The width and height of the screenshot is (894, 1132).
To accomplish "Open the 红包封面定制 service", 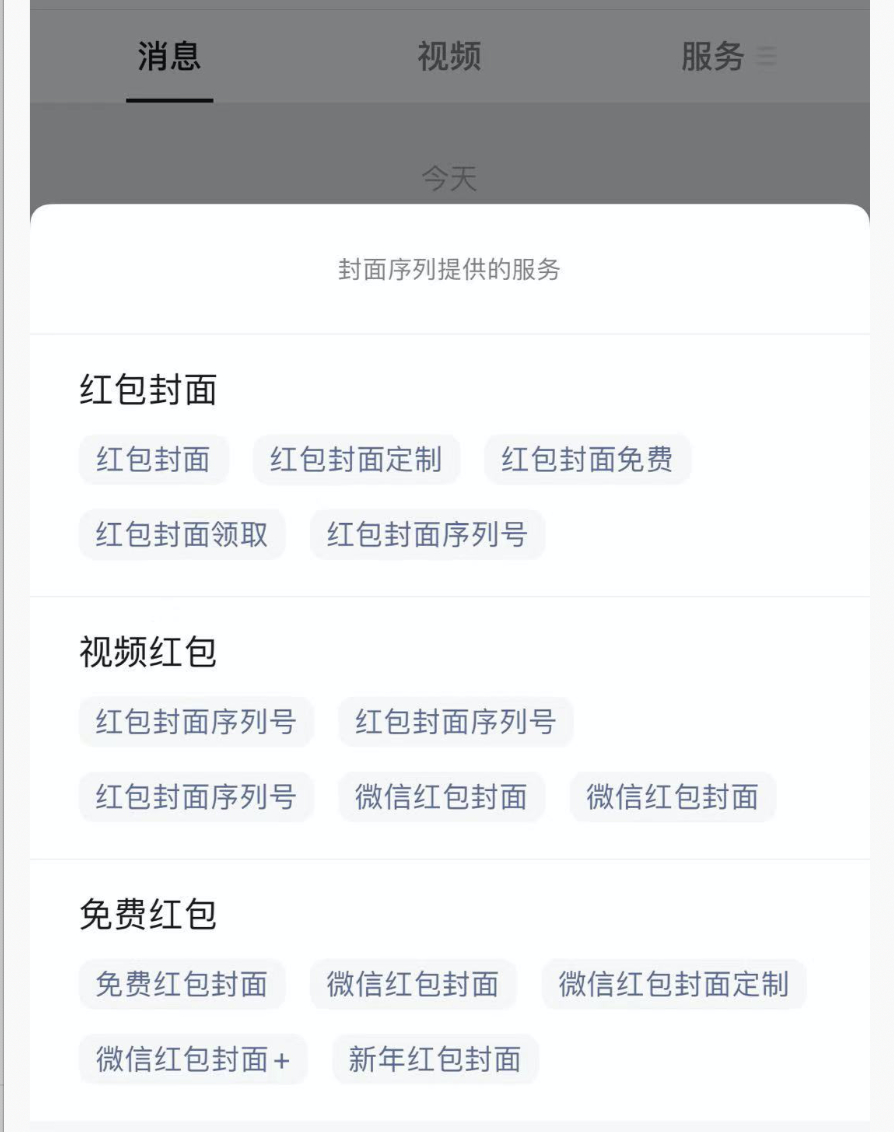I will pyautogui.click(x=355, y=460).
